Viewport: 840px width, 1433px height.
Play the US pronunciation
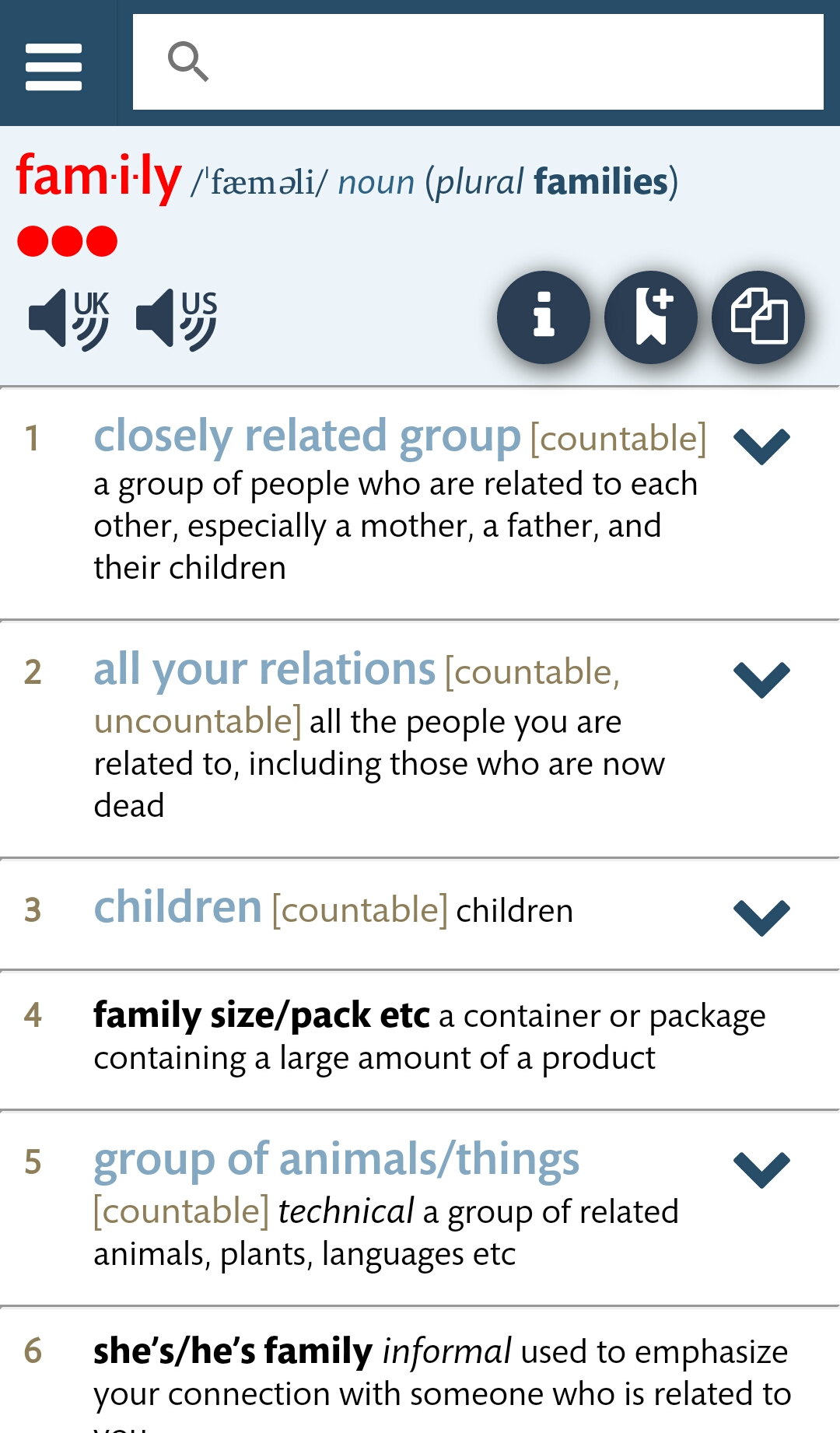177,319
